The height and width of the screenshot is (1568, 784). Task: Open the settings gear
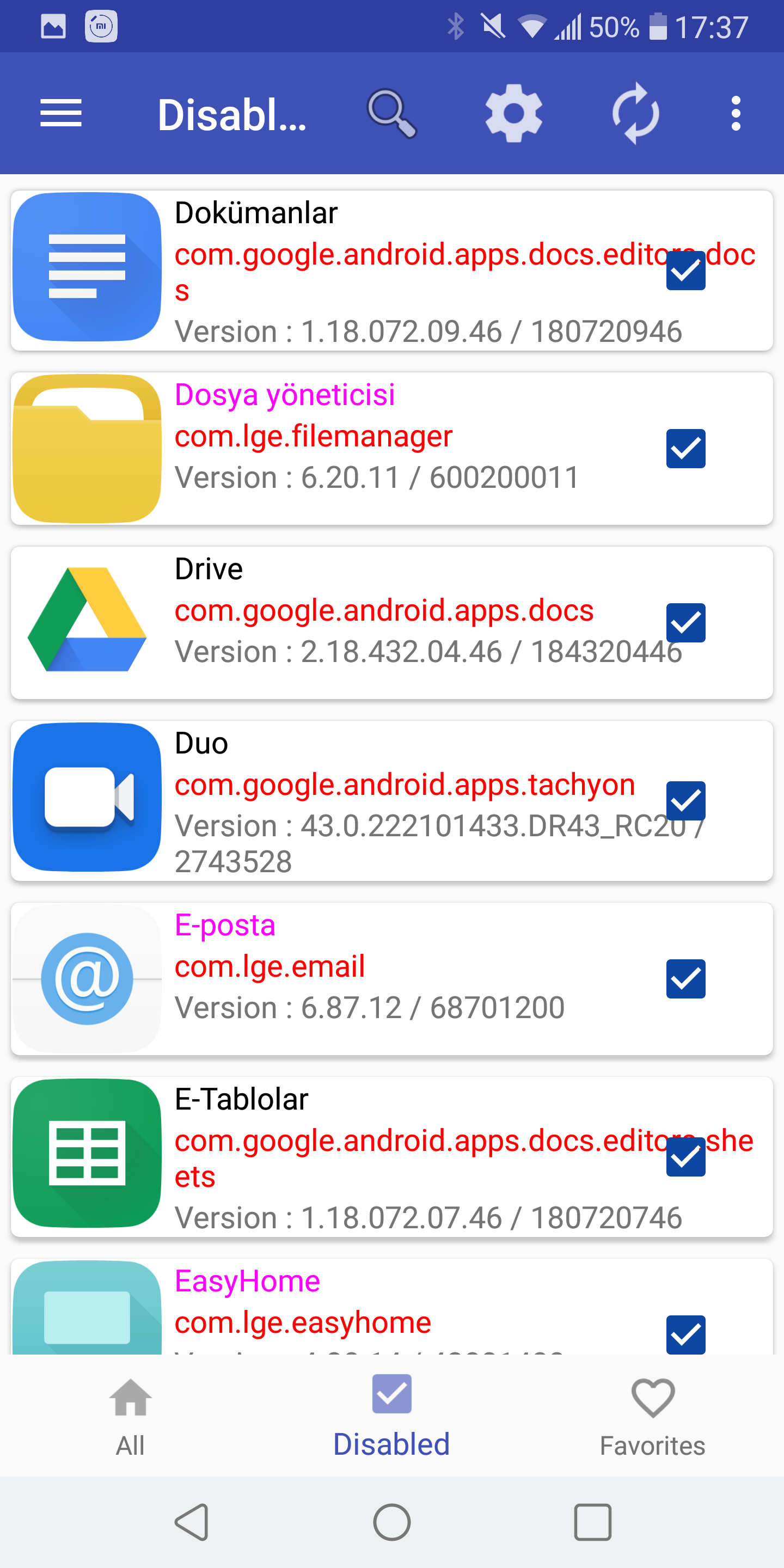pyautogui.click(x=514, y=113)
